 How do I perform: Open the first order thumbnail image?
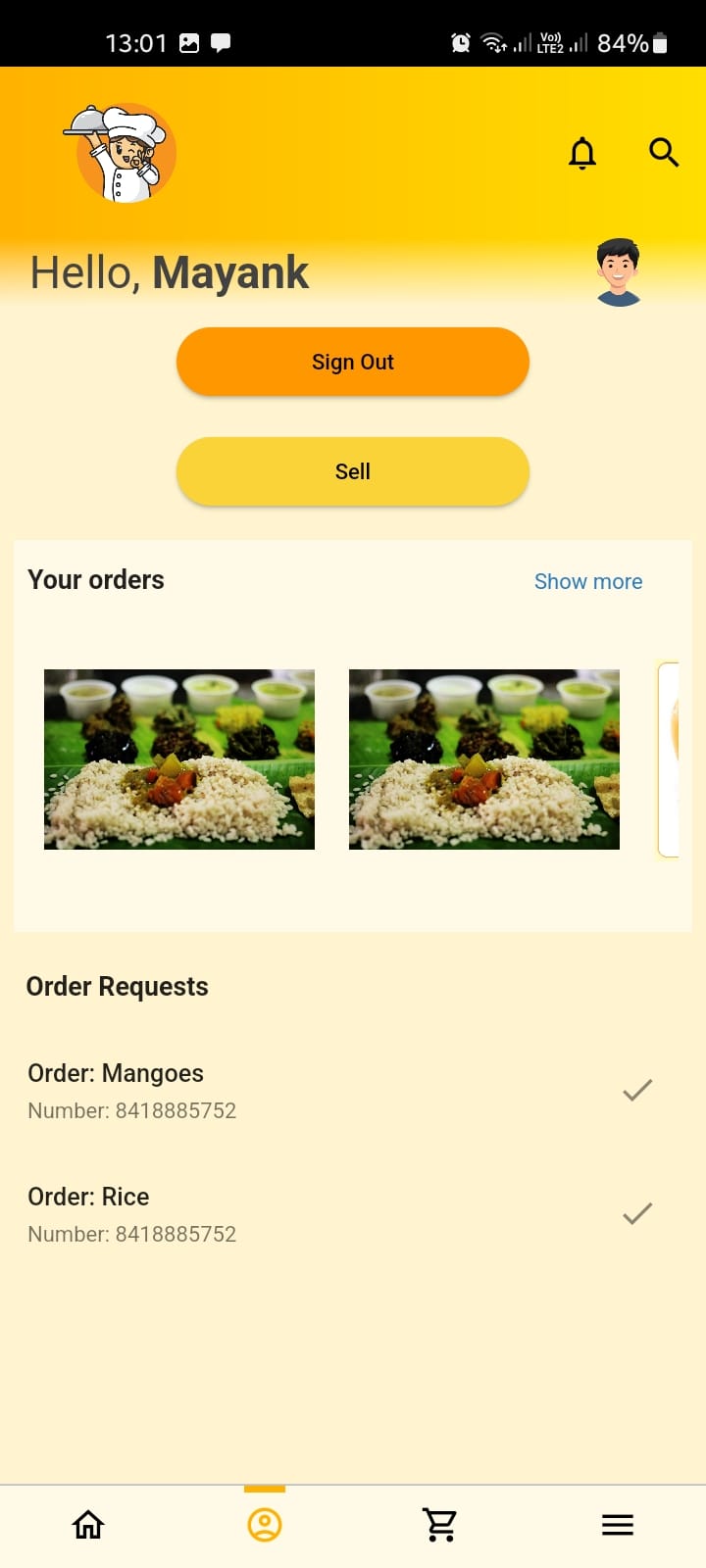tap(178, 759)
